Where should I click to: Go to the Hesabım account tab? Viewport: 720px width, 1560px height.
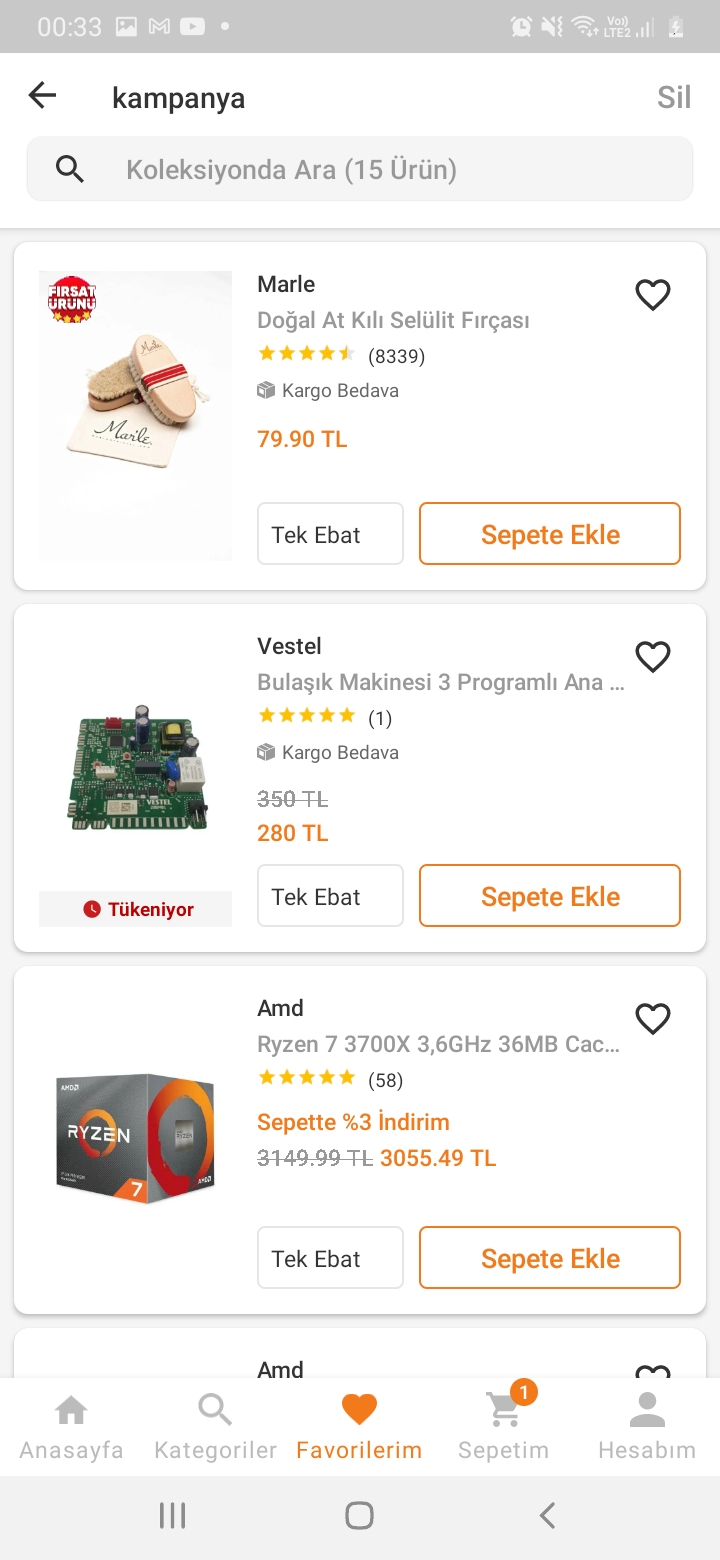[x=647, y=1428]
